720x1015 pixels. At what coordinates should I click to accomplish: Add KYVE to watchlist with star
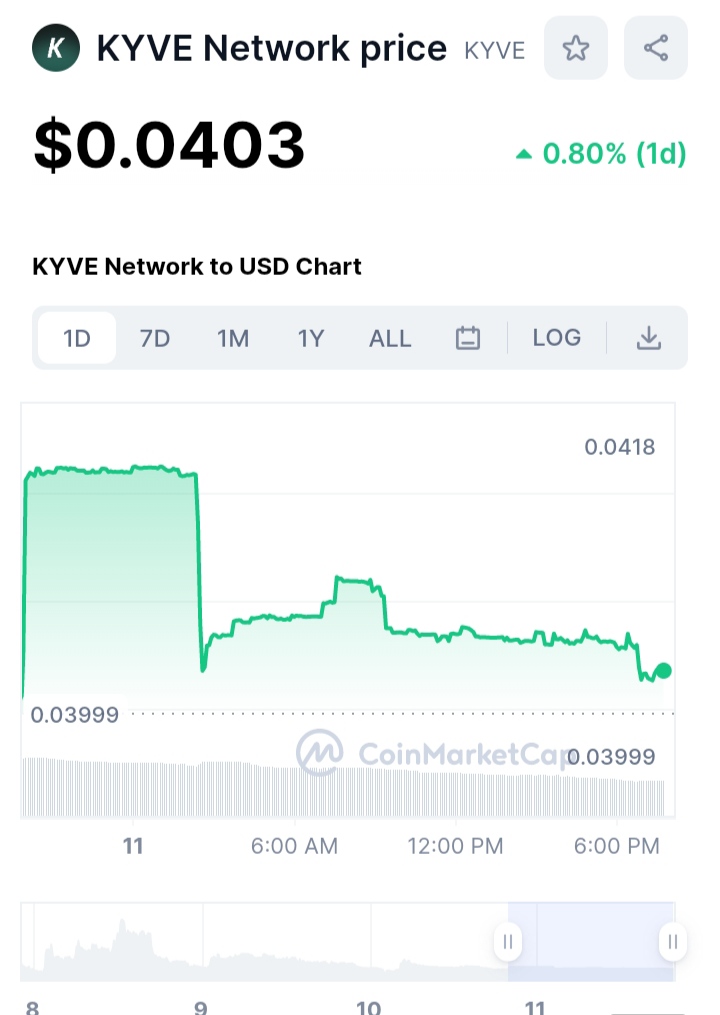575,48
